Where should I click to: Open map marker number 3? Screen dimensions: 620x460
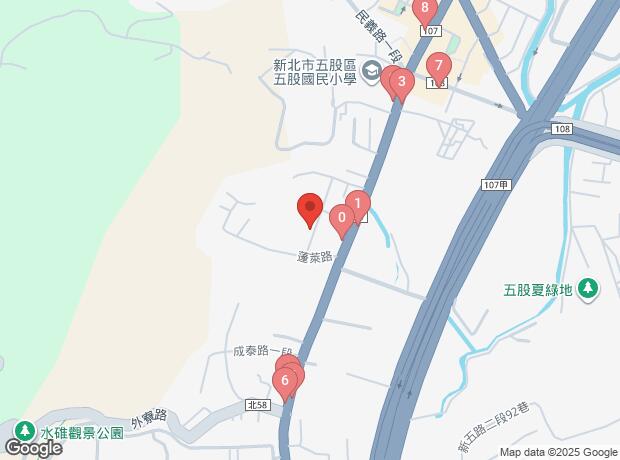(401, 82)
